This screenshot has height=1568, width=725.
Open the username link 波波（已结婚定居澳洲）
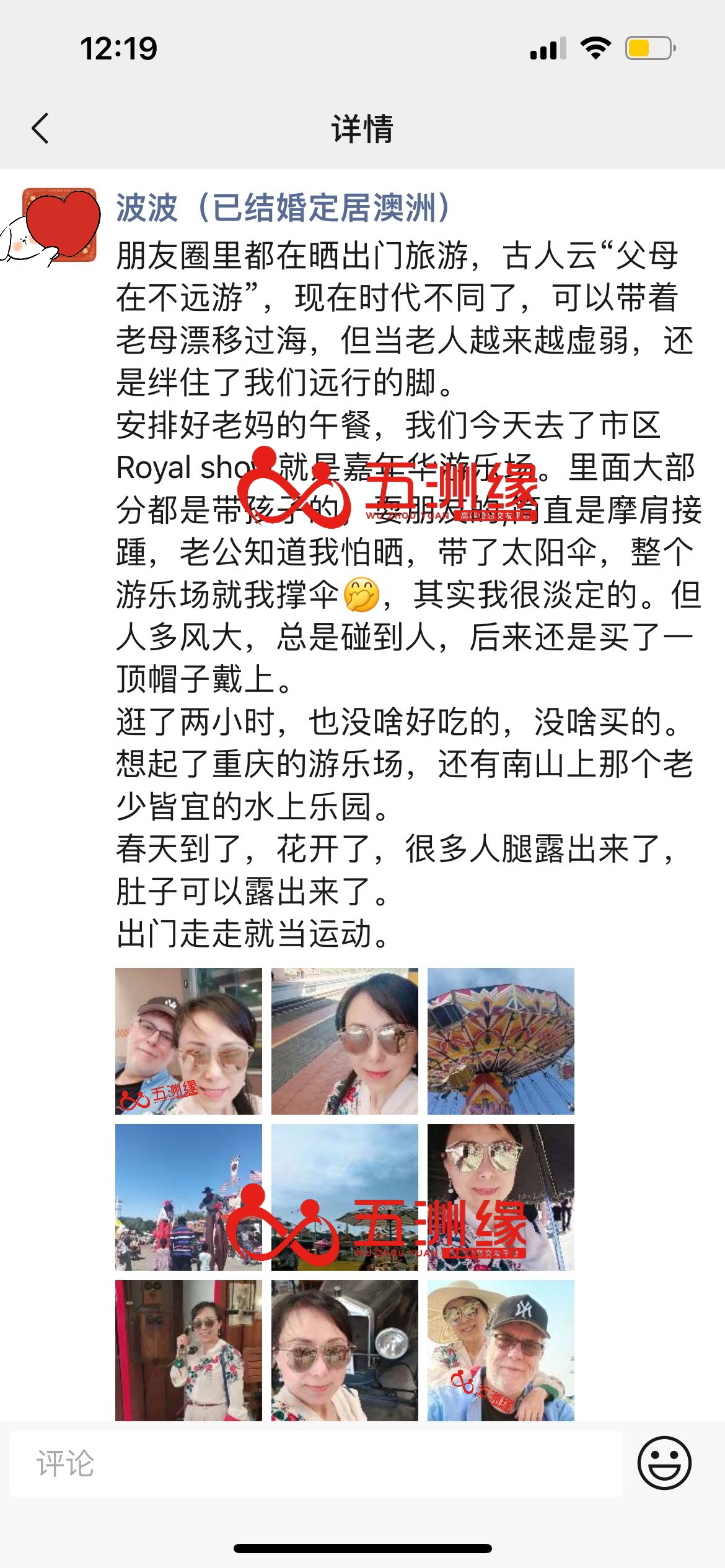284,207
